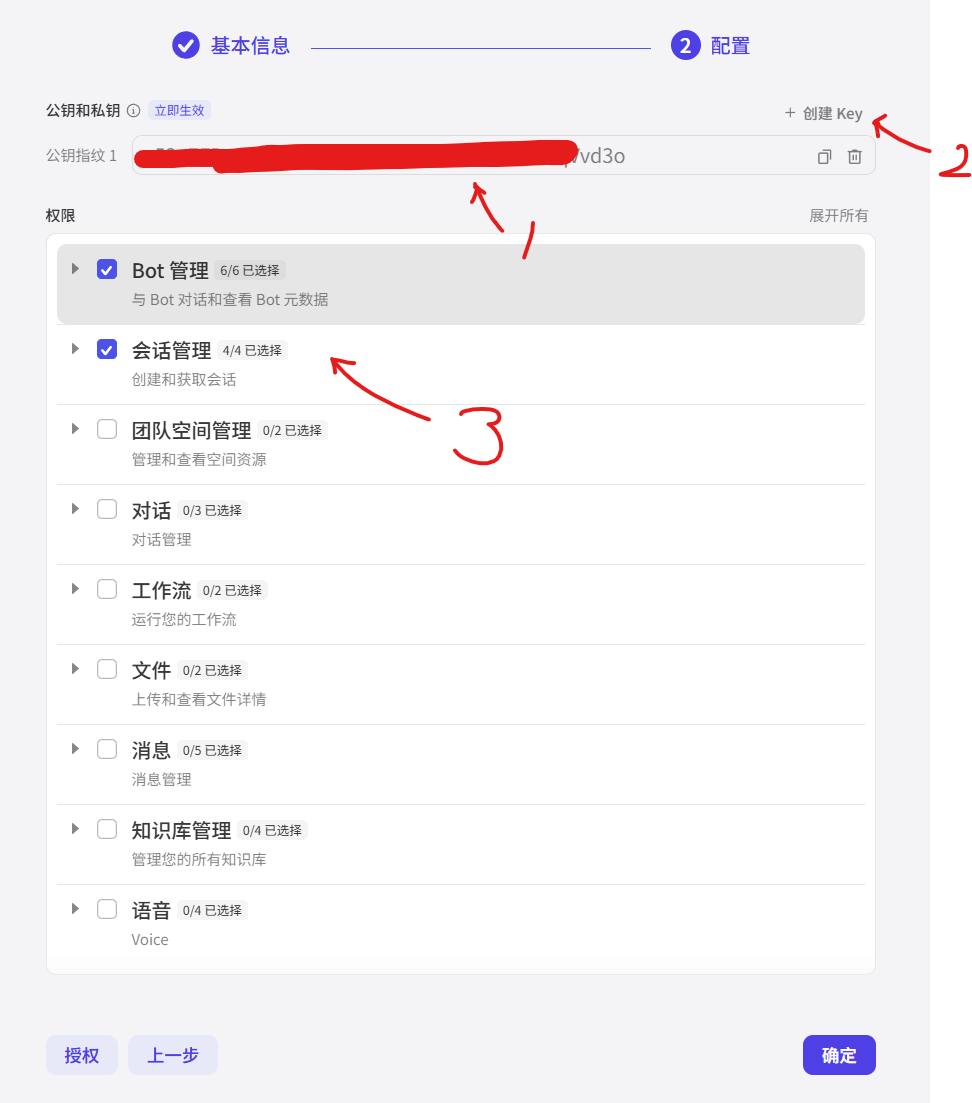This screenshot has width=972, height=1103.
Task: Uncheck the 会话管理 checkbox
Action: [107, 349]
